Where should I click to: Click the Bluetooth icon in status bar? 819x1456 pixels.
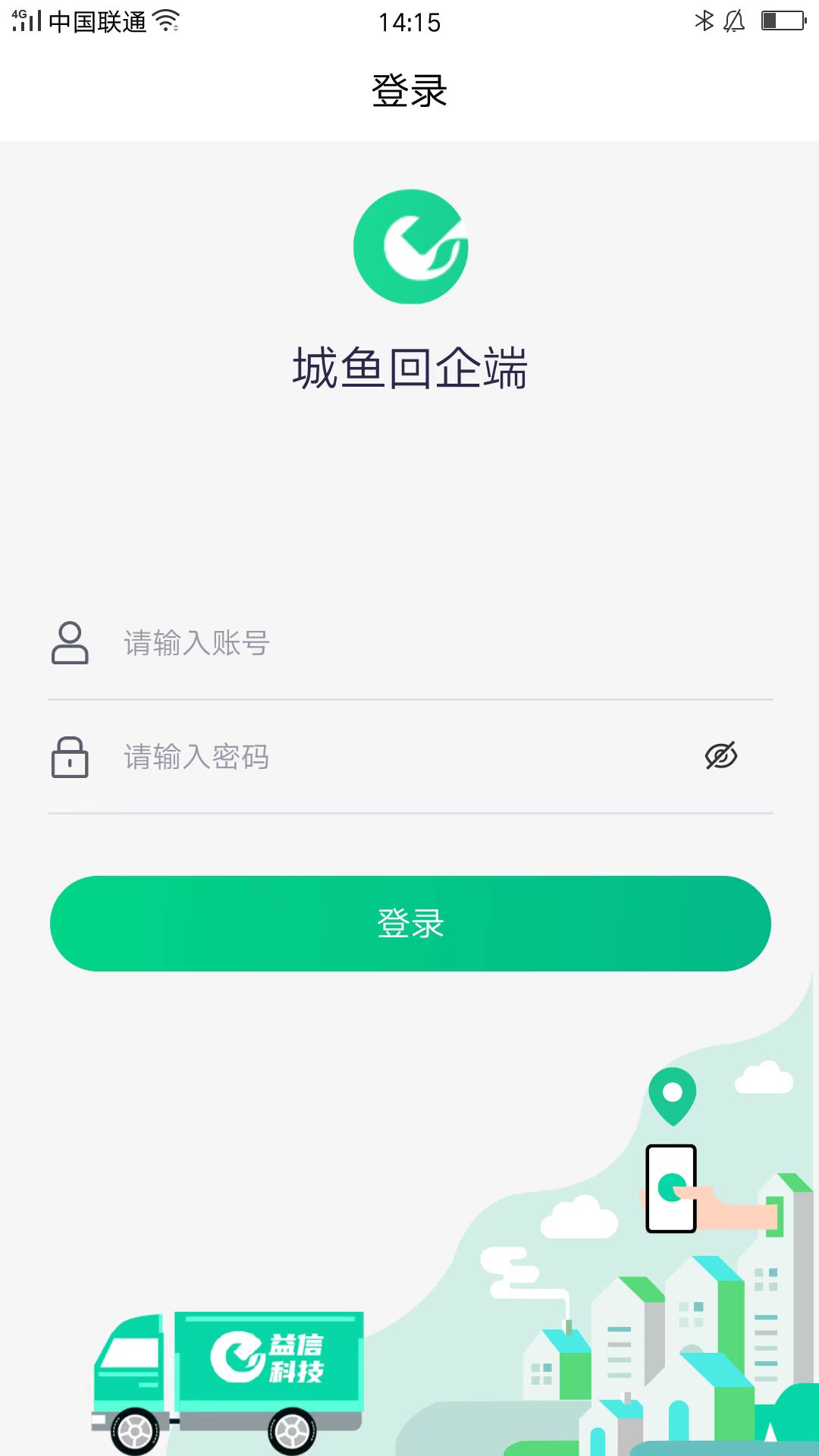click(x=704, y=22)
